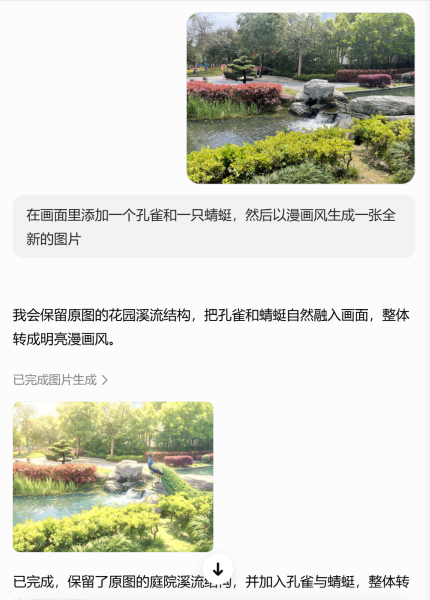Expand the 已完成图片生成 details
The width and height of the screenshot is (430, 600).
(x=60, y=380)
